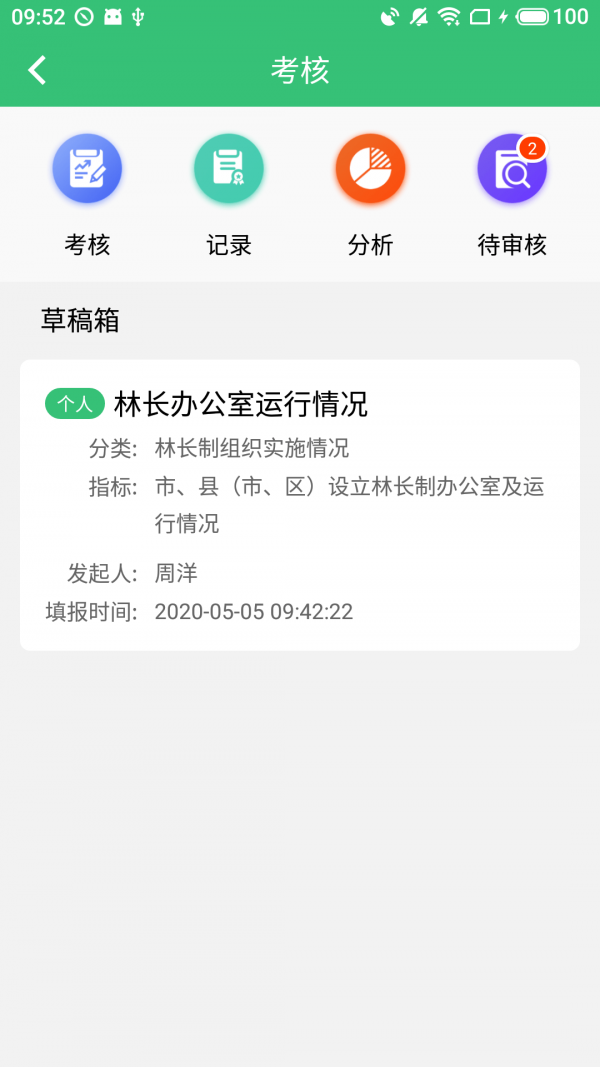Open the 分析 analysis shortcut
Viewport: 600px width, 1067px height.
[371, 169]
